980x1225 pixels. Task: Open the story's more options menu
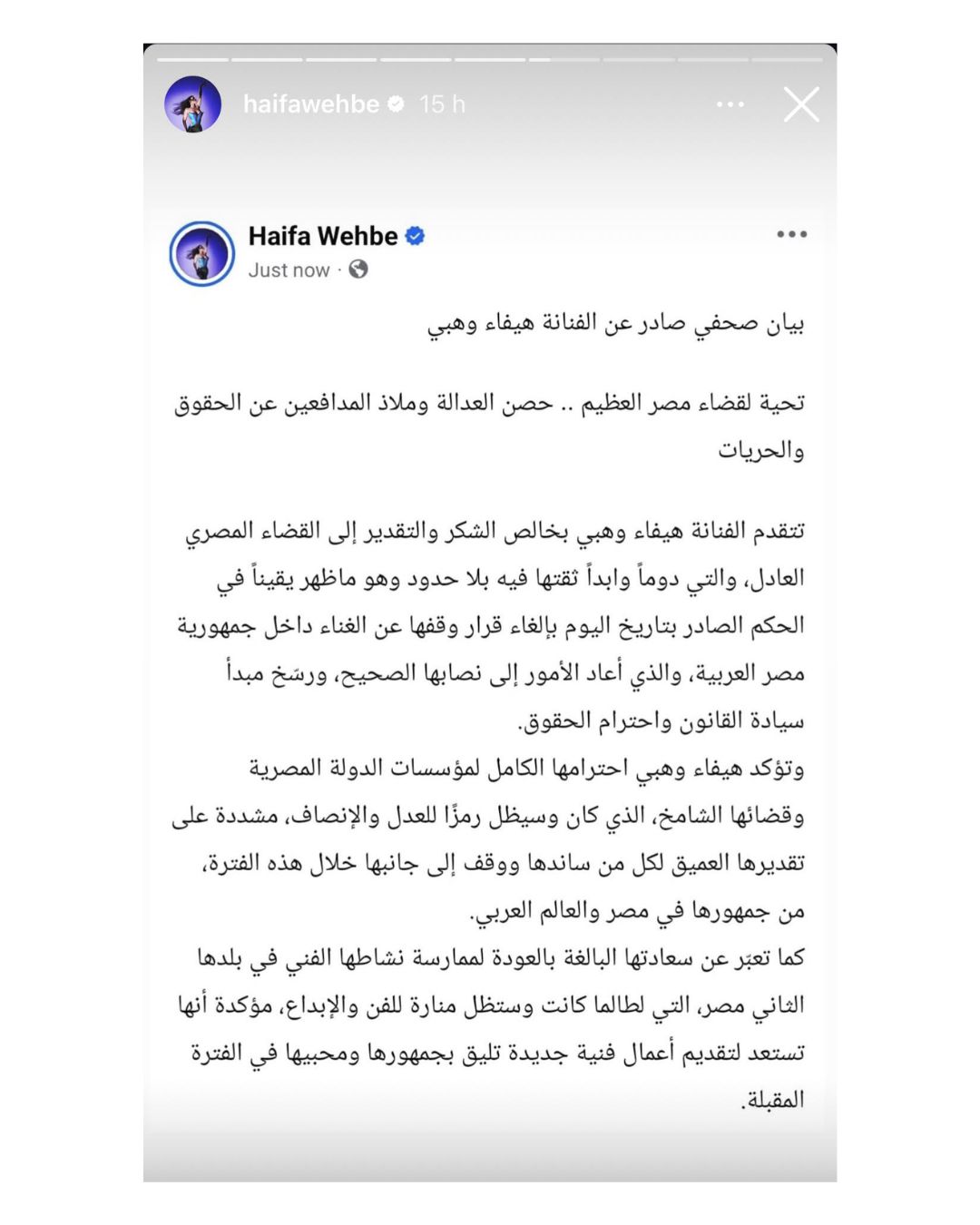730,104
